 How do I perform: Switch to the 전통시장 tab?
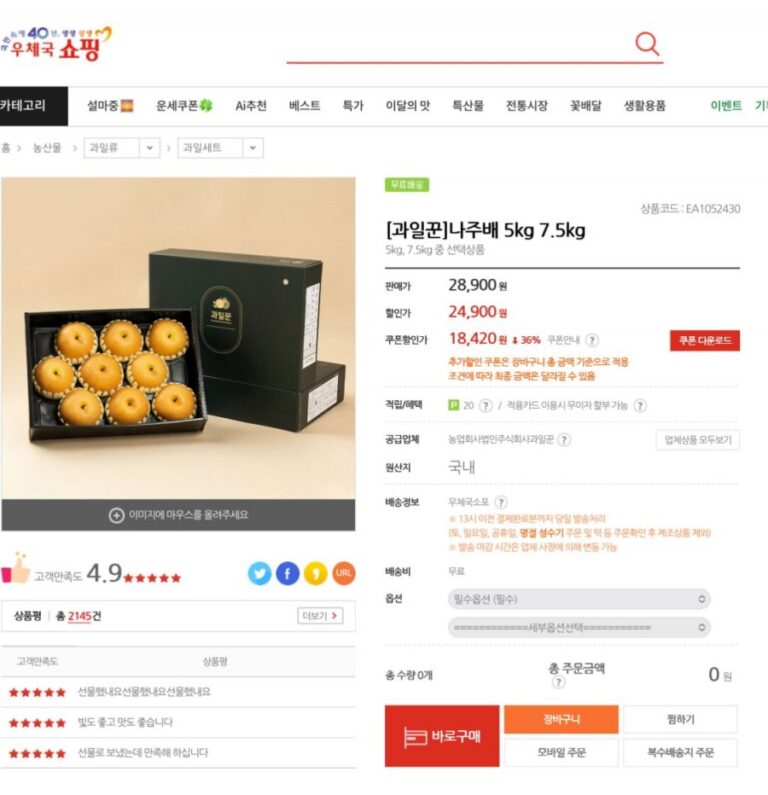(526, 106)
